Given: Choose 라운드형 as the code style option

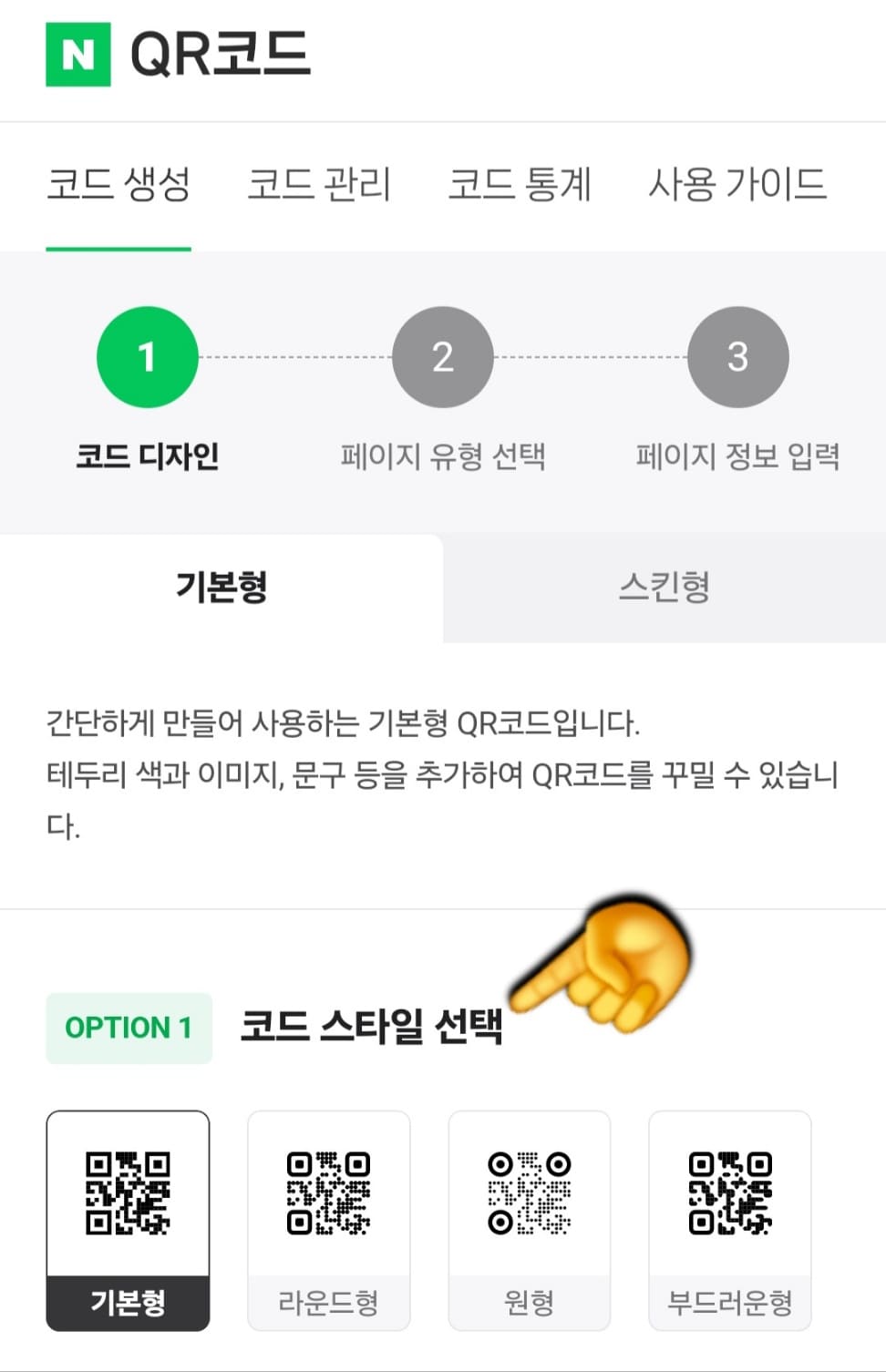Looking at the screenshot, I should tap(329, 1221).
